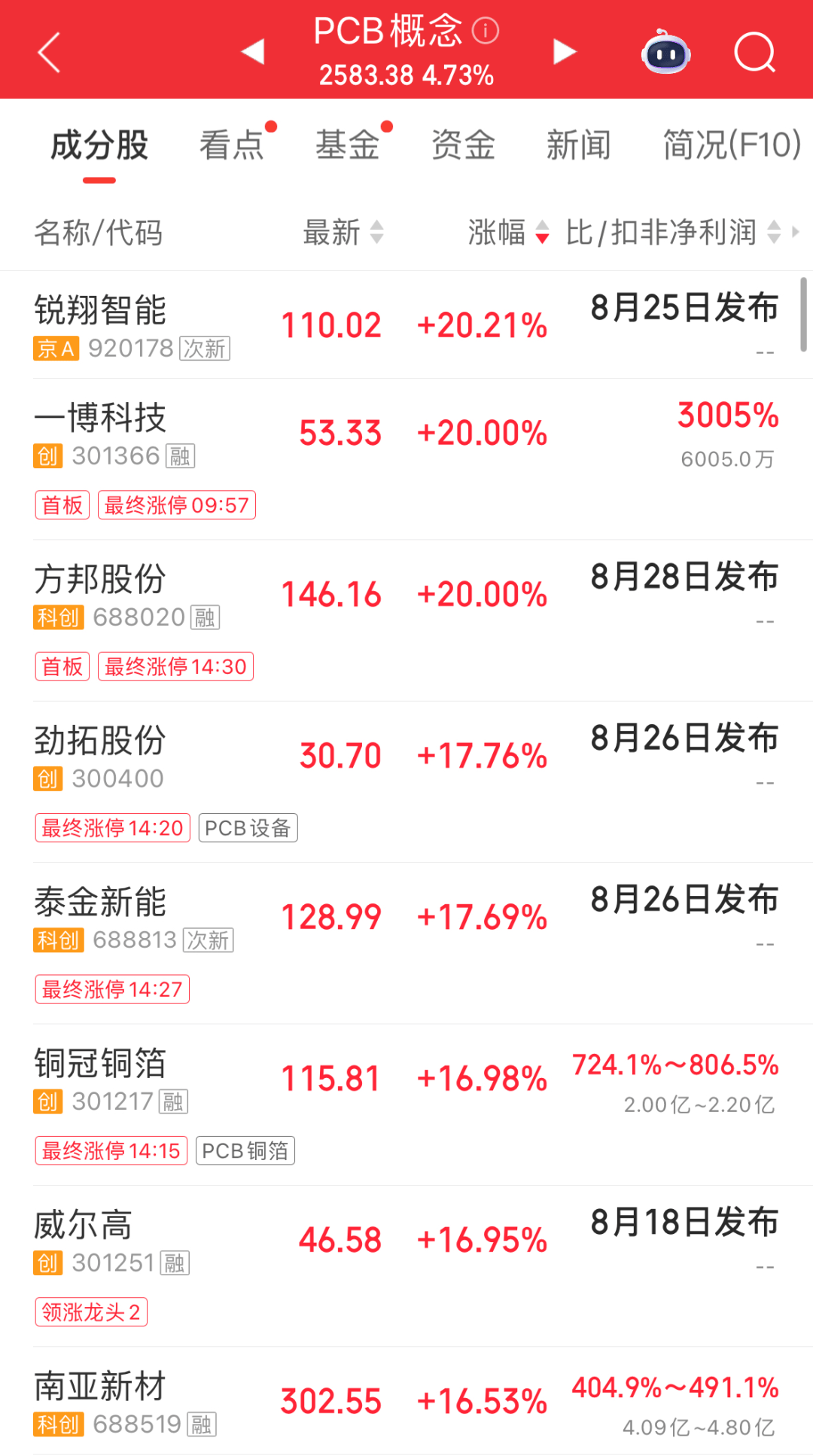813x1456 pixels.
Task: Go back using the header arrow
Action: pyautogui.click(x=49, y=52)
